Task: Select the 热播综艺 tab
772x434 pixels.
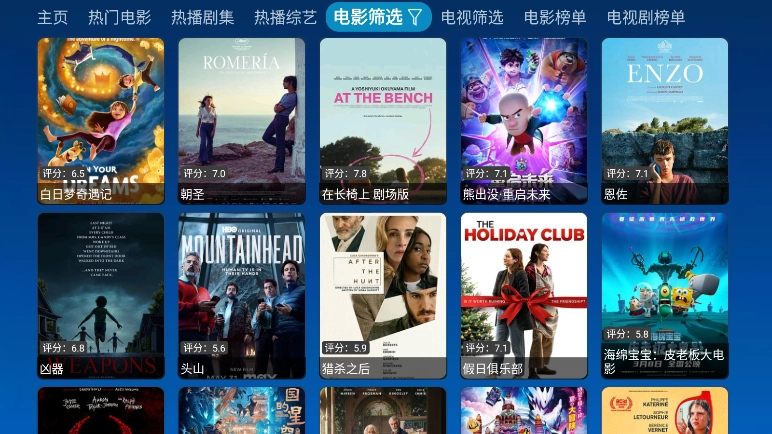Action: pos(285,17)
